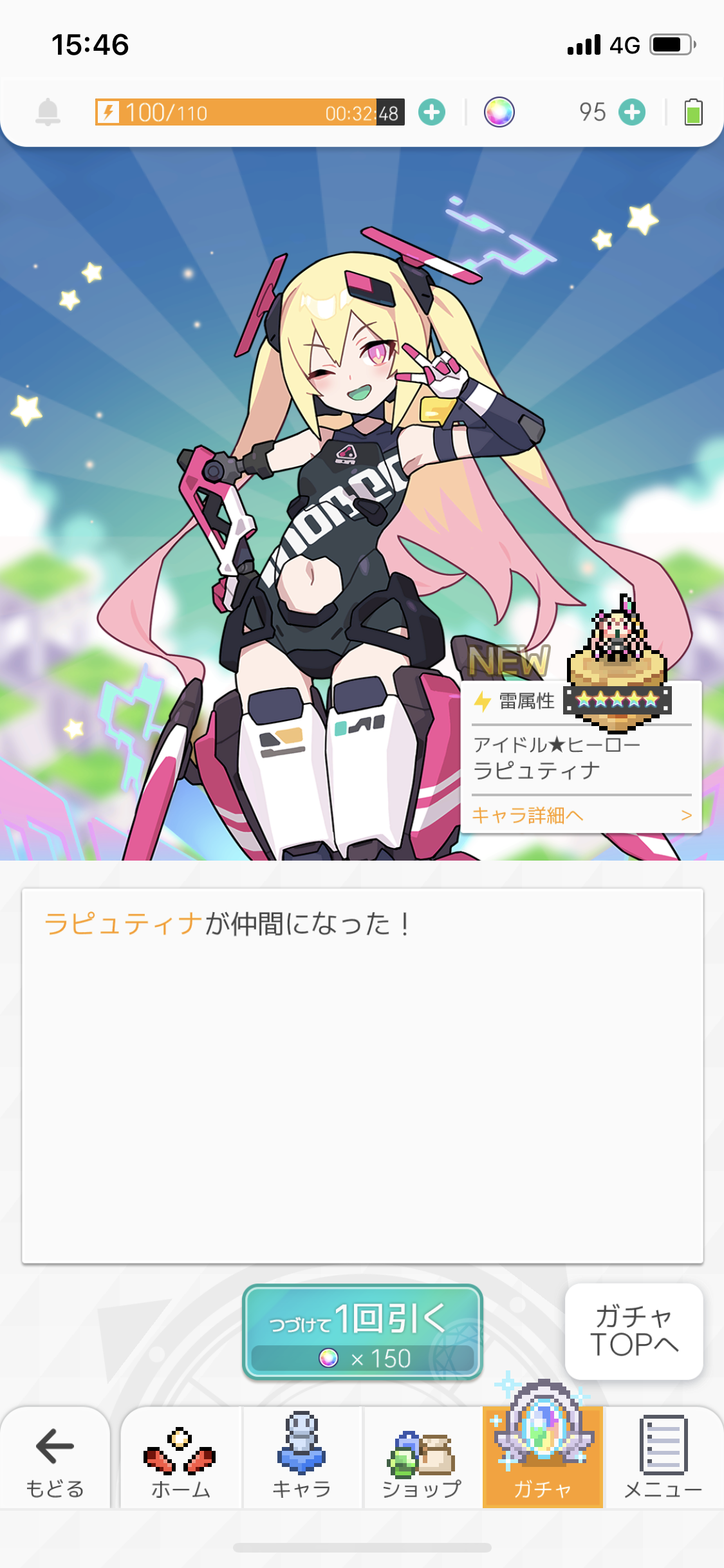Open the notifications bell

click(x=48, y=112)
